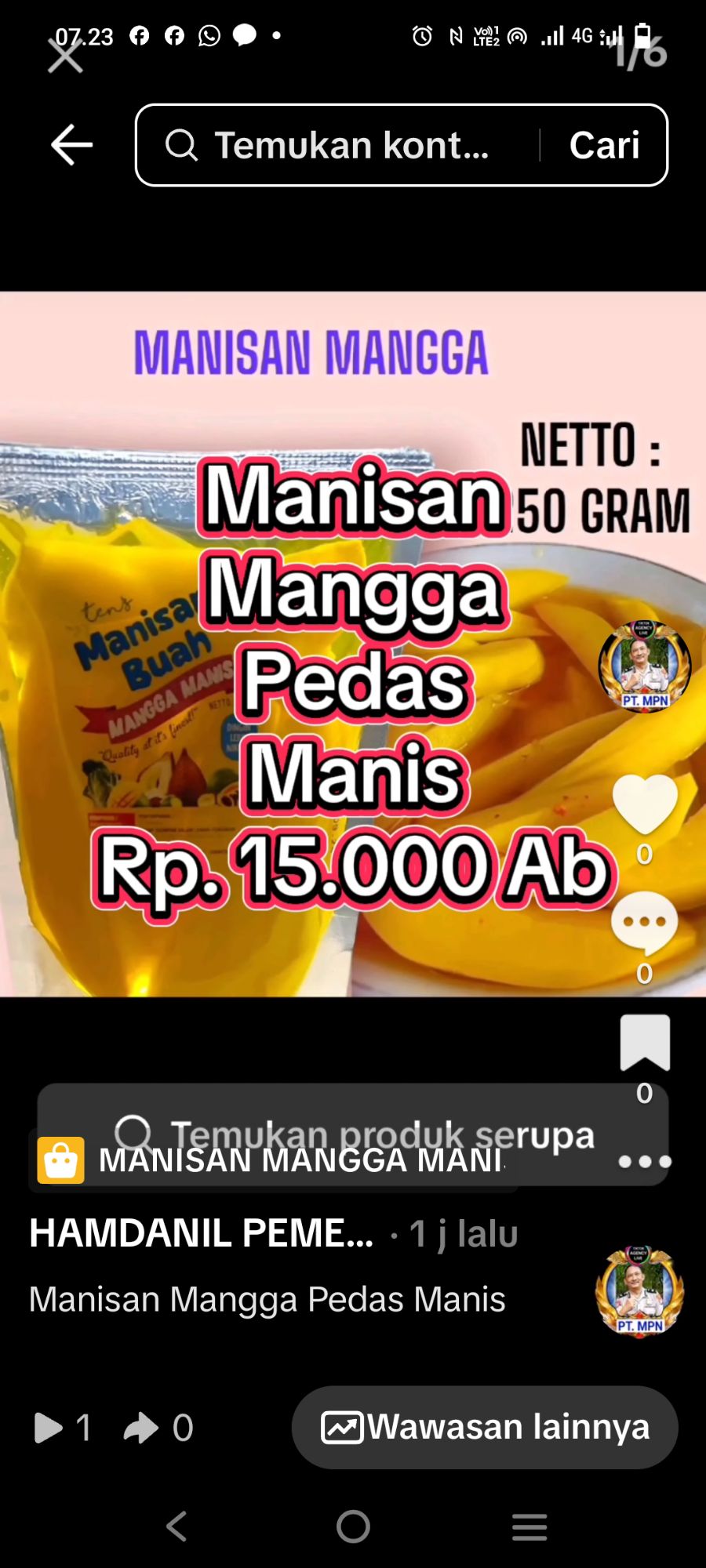
Task: Bookmark this video
Action: point(644,1043)
